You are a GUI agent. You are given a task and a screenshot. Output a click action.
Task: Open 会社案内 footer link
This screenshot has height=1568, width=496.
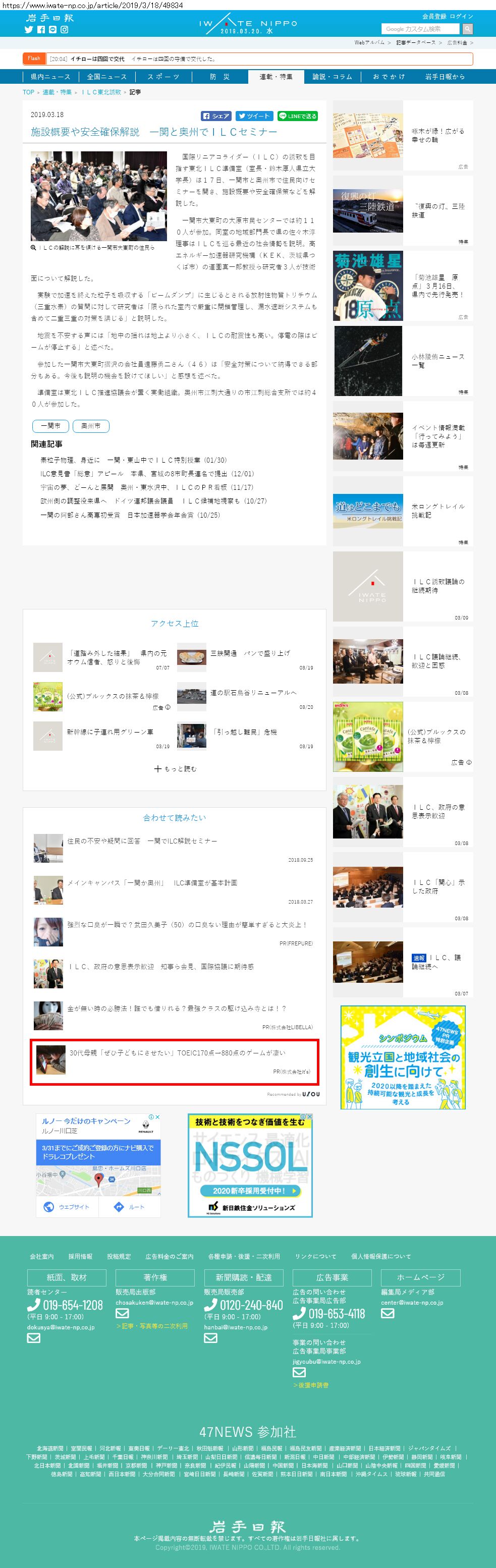42,1256
